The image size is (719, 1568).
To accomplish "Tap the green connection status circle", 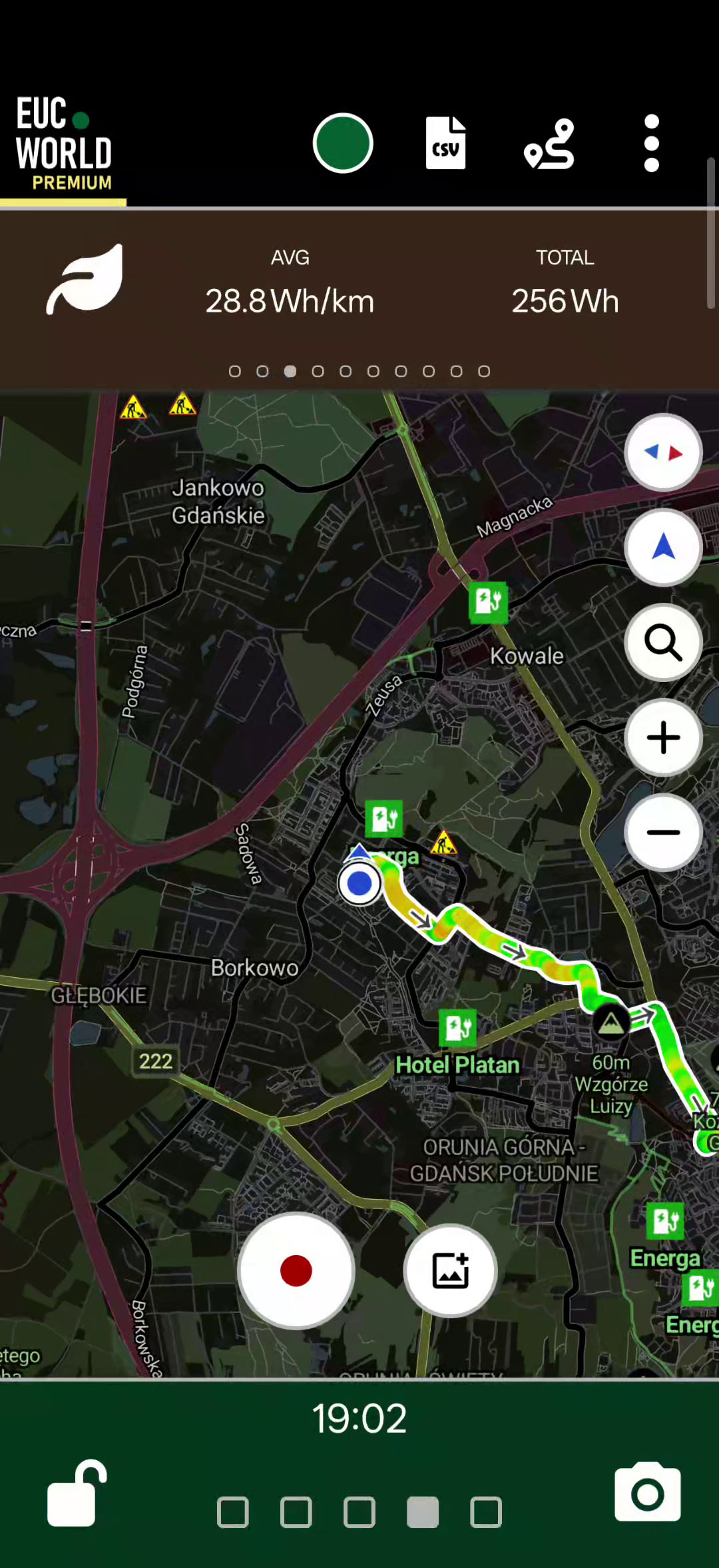I will pyautogui.click(x=343, y=143).
